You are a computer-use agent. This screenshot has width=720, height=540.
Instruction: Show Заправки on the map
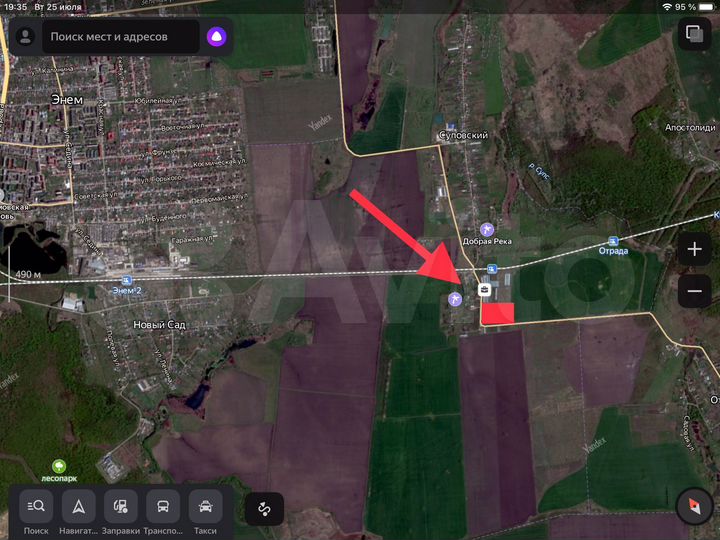(120, 512)
